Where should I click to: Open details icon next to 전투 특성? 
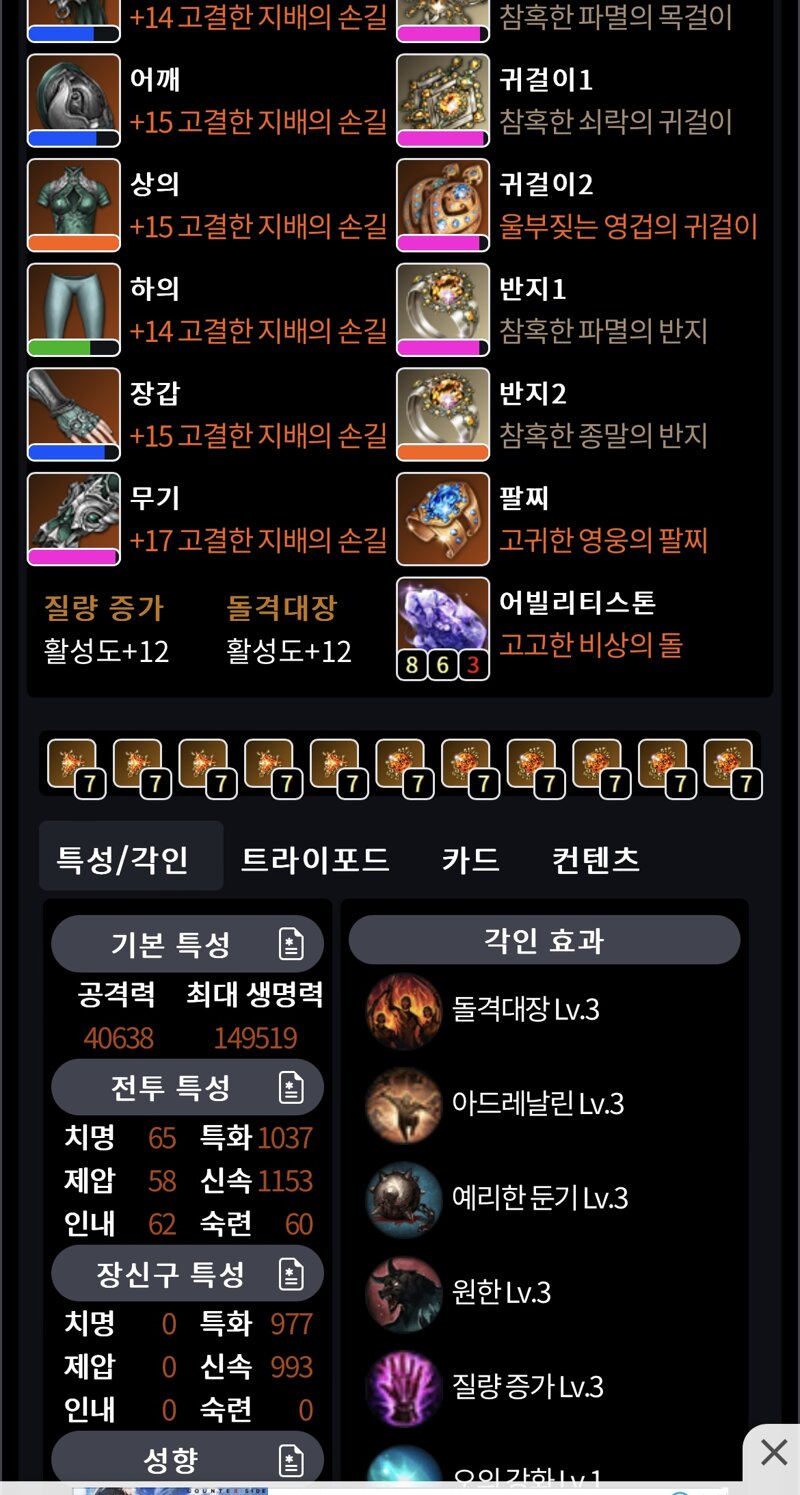[290, 1087]
